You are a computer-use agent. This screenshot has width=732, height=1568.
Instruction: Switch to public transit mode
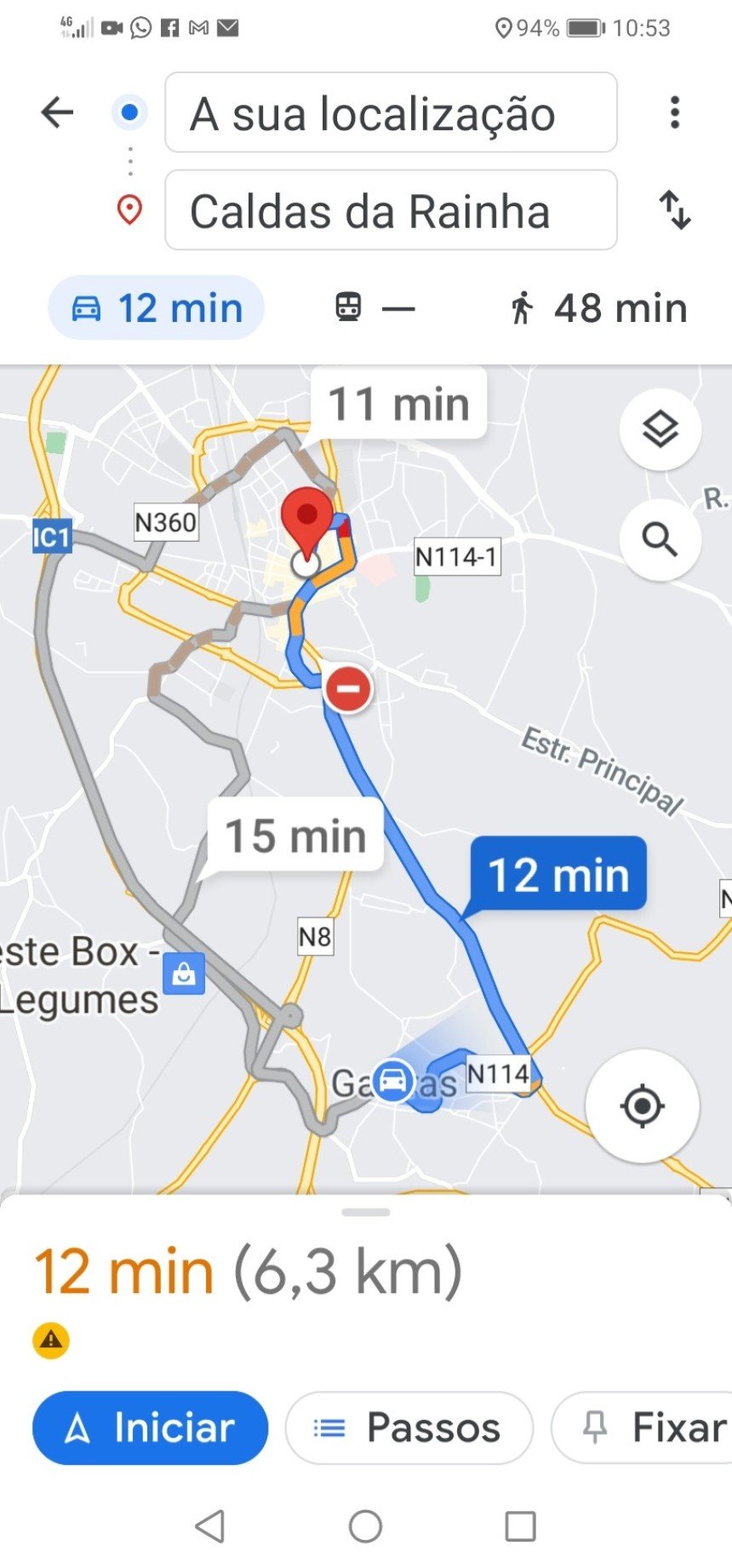tap(373, 308)
